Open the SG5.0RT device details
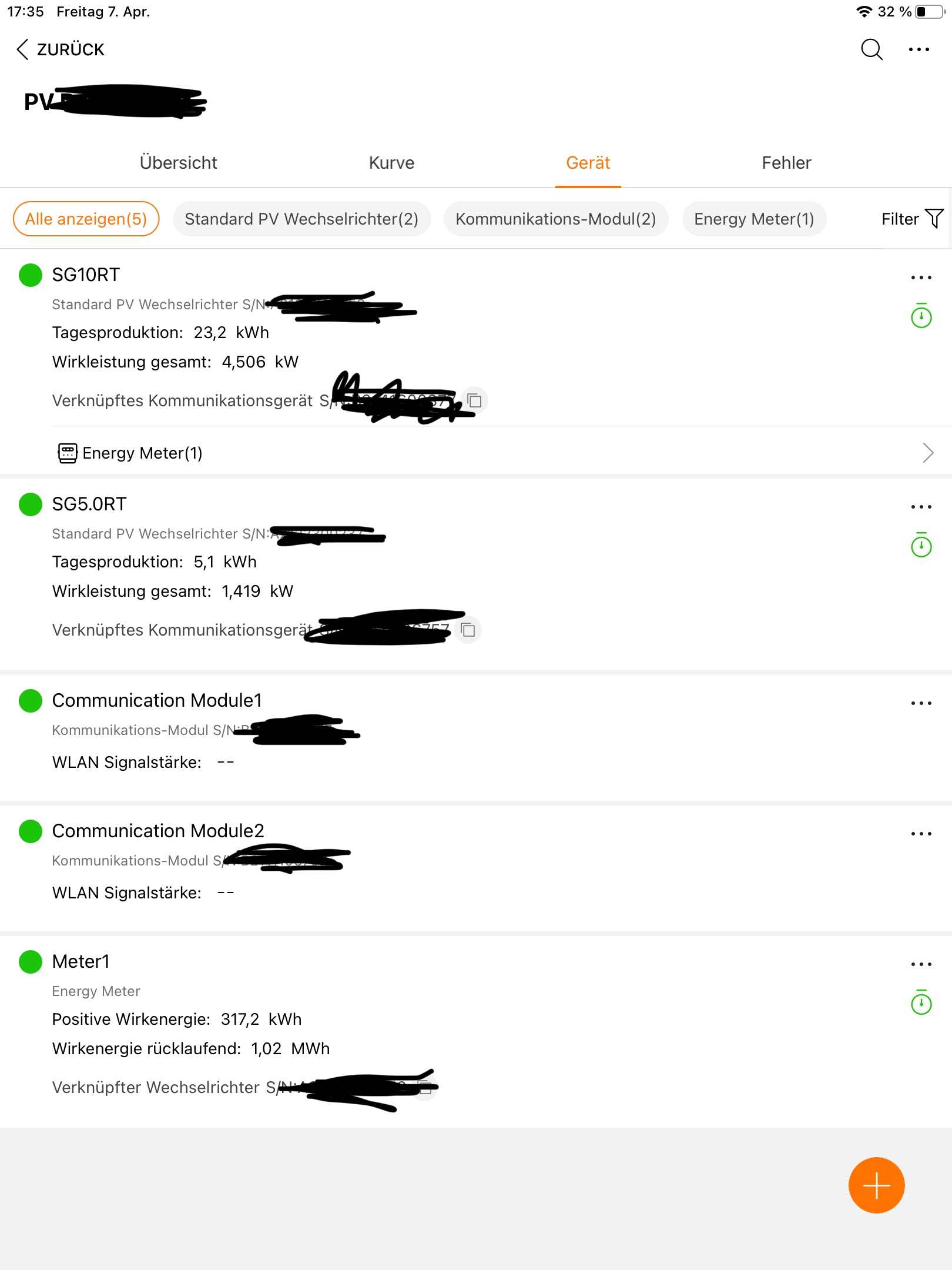 coord(89,504)
